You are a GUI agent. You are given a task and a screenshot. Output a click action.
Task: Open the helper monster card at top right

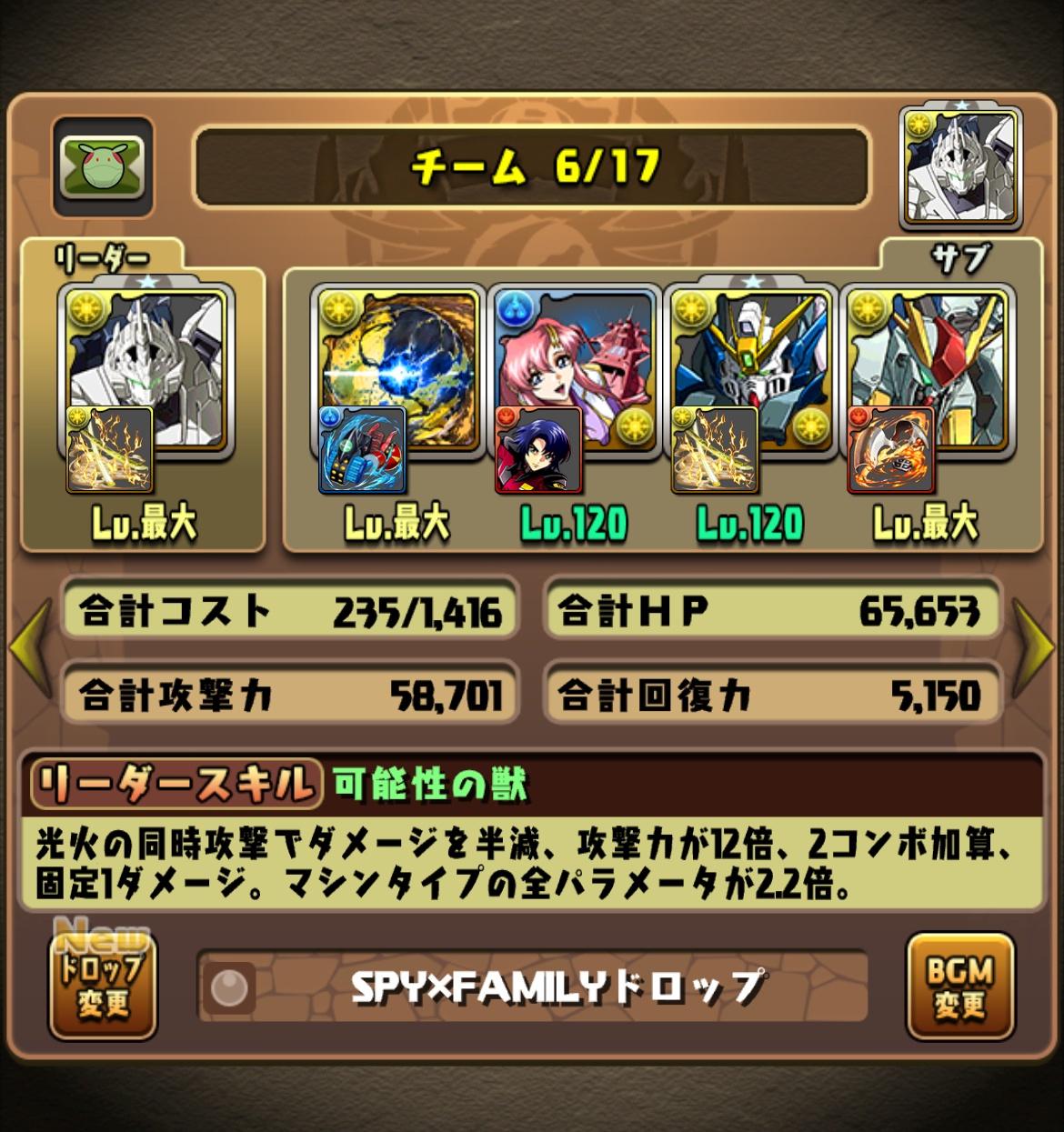point(960,169)
